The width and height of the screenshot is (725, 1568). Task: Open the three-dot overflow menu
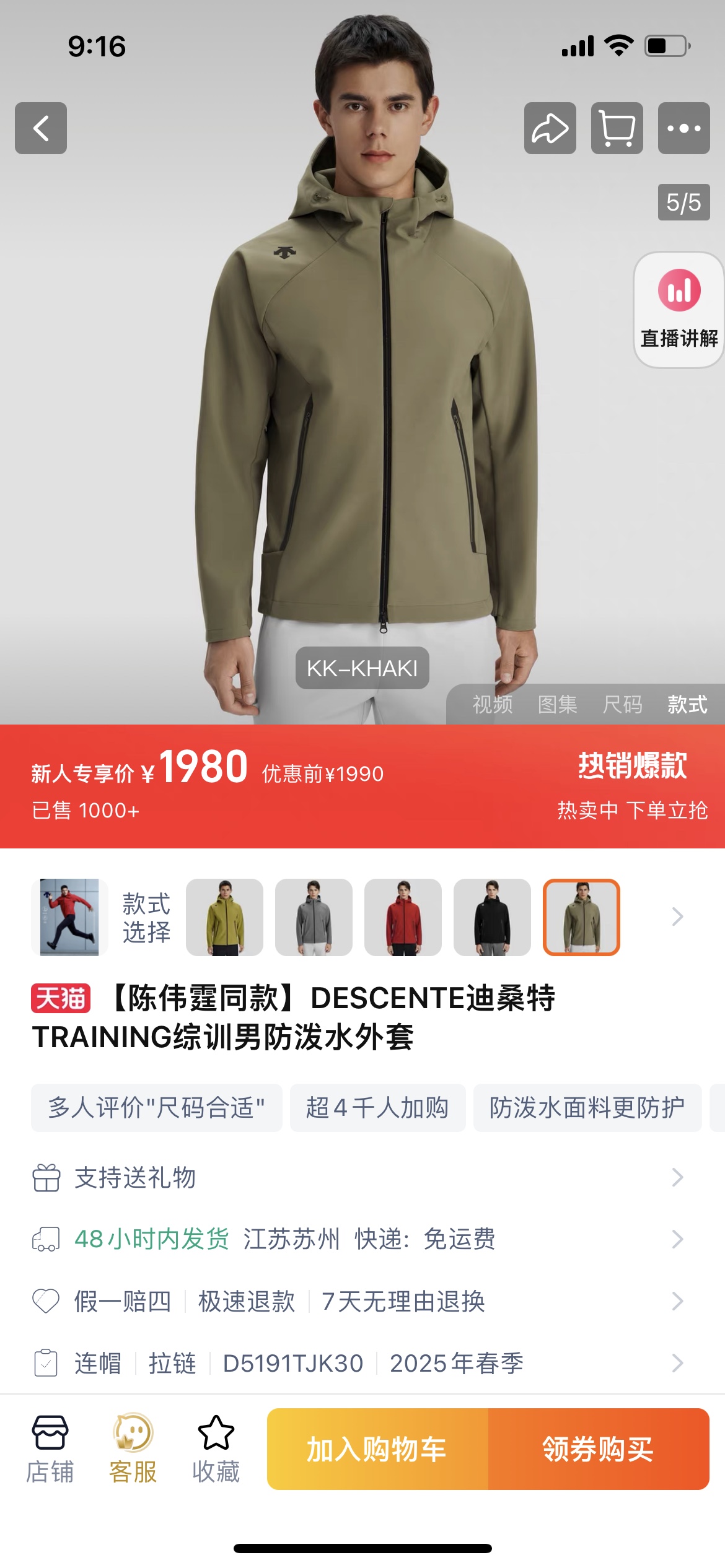pos(683,128)
